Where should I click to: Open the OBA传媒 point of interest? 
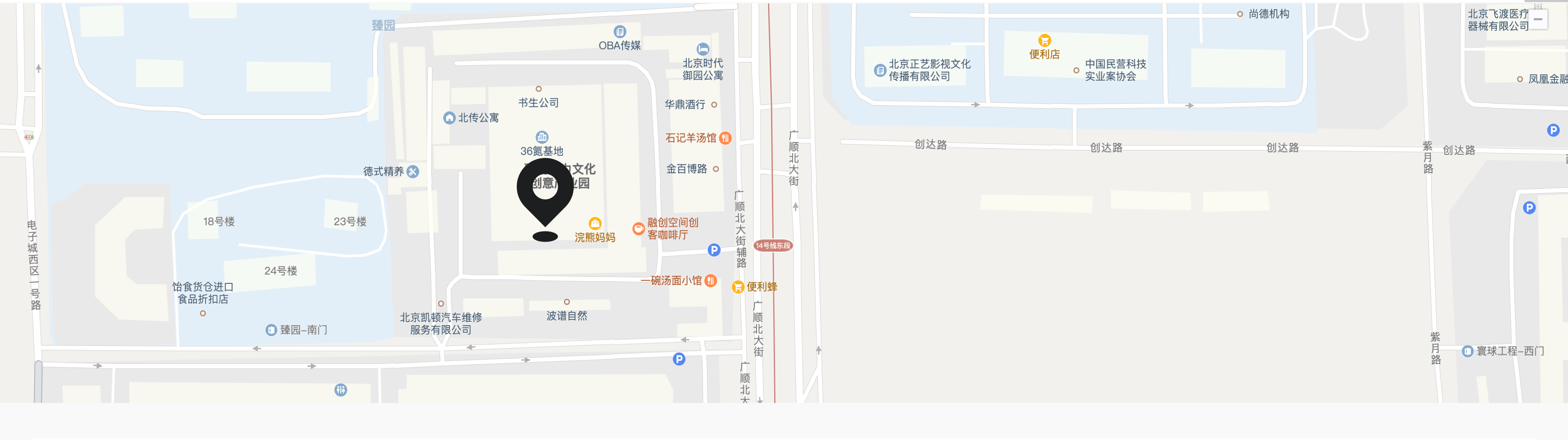click(620, 31)
